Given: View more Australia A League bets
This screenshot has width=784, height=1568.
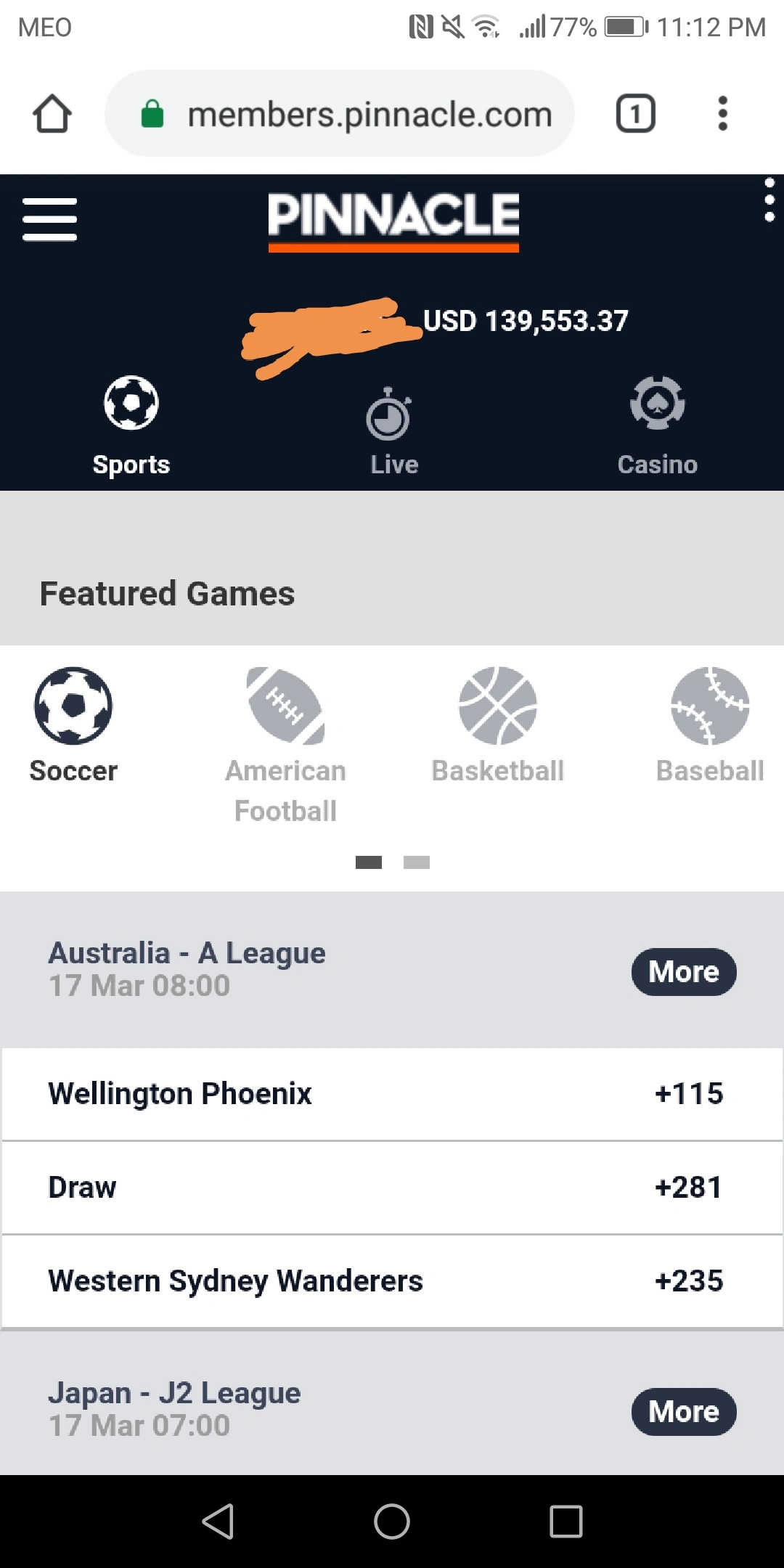Looking at the screenshot, I should click(x=683, y=972).
